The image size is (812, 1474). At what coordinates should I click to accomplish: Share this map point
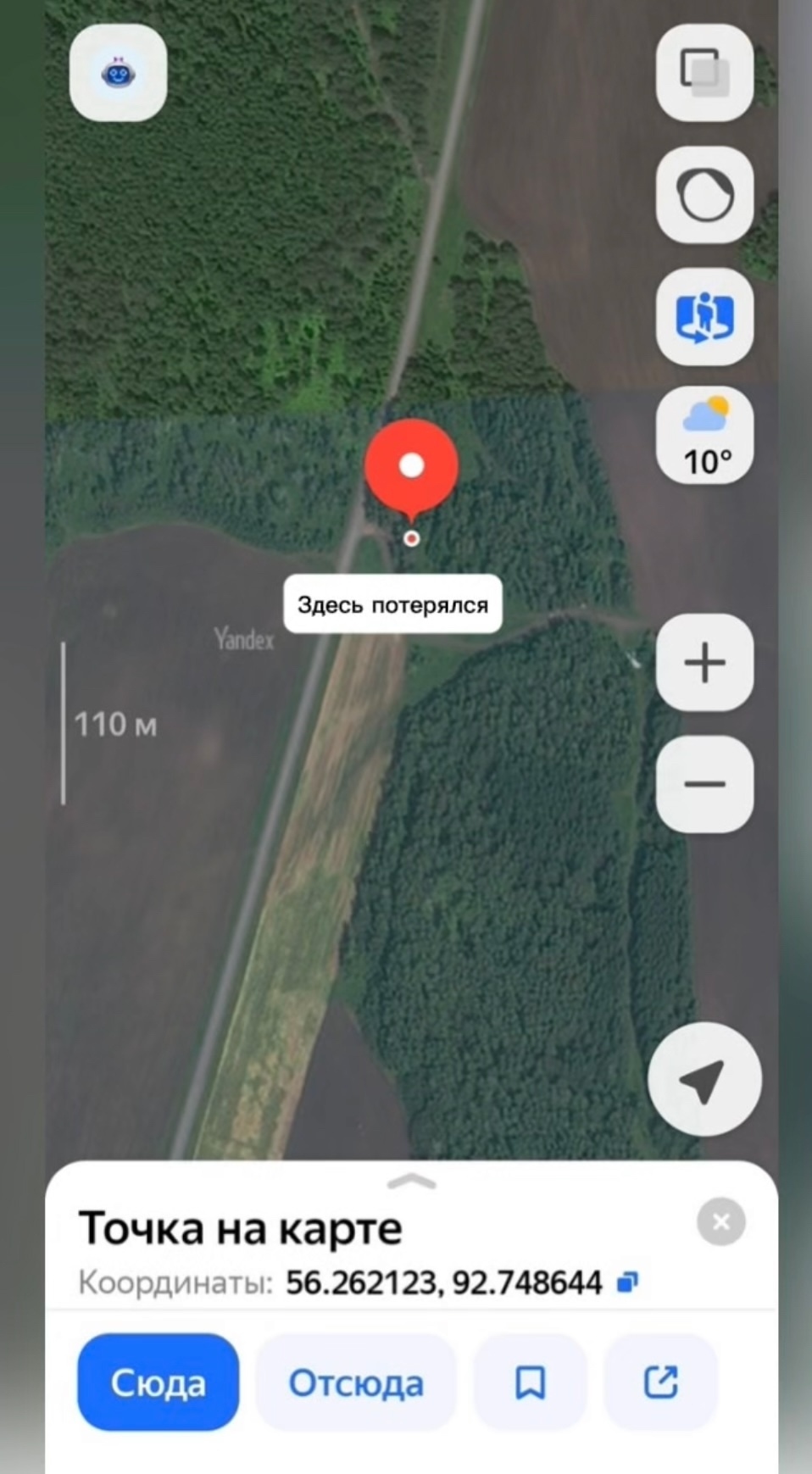pyautogui.click(x=660, y=1382)
